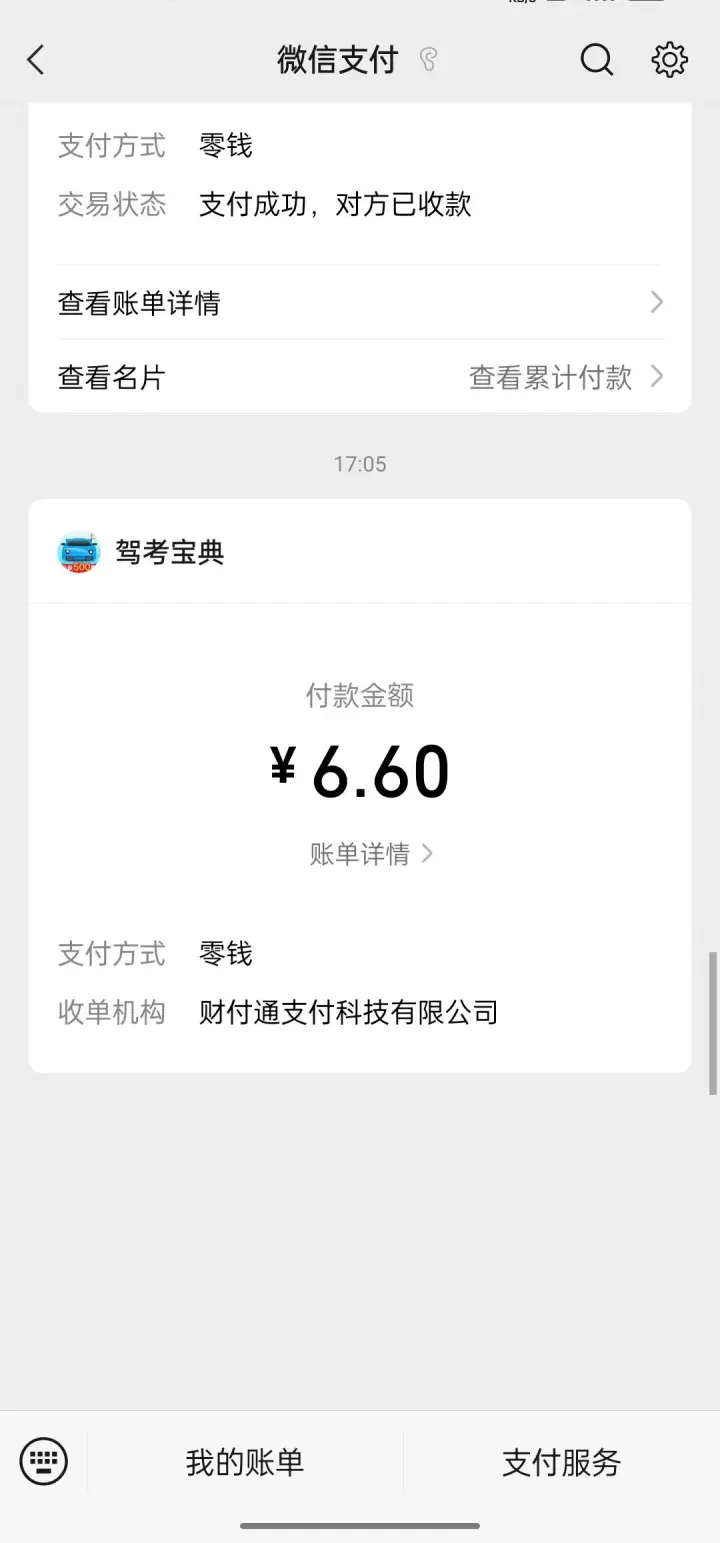Open WeChat Pay settings gear
Viewport: 720px width, 1543px height.
coord(669,60)
